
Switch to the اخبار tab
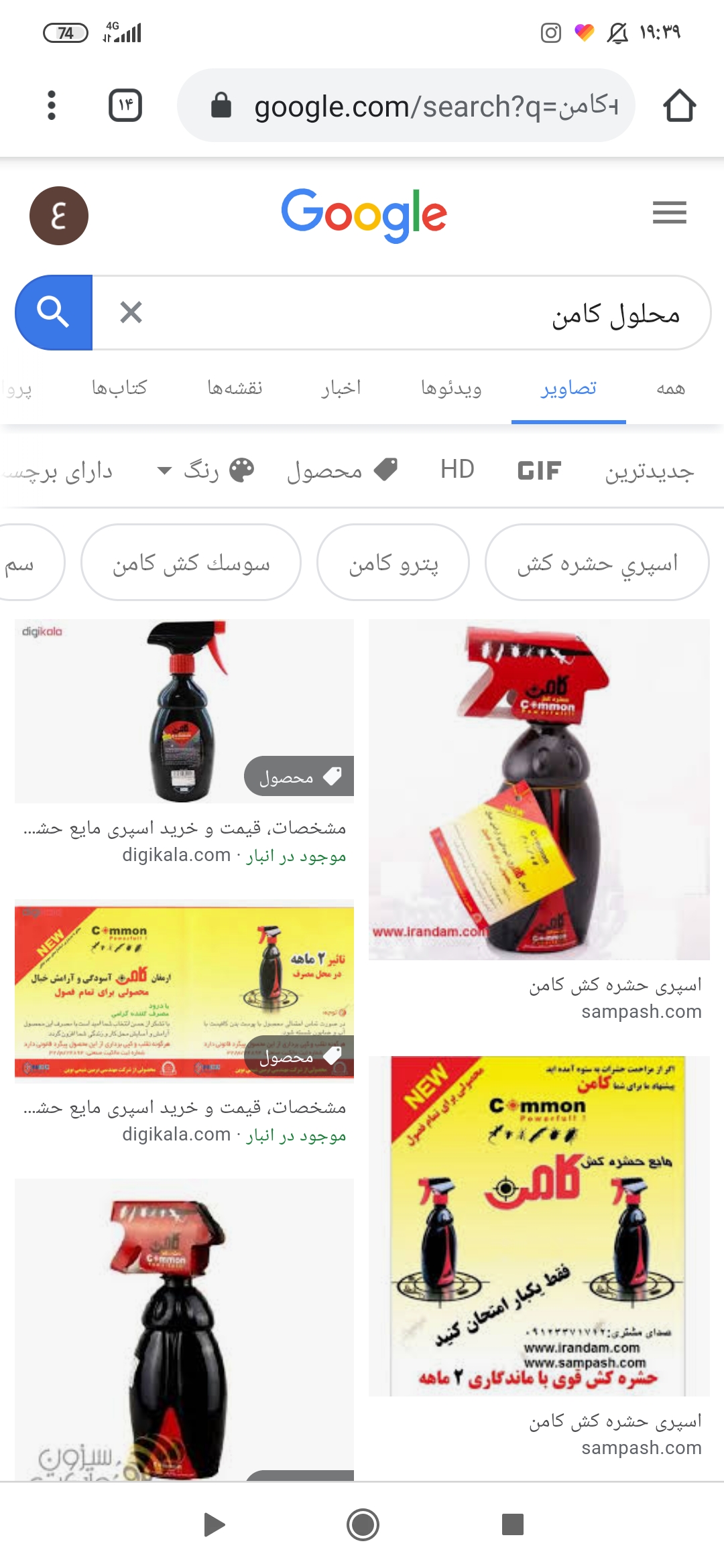(x=341, y=389)
